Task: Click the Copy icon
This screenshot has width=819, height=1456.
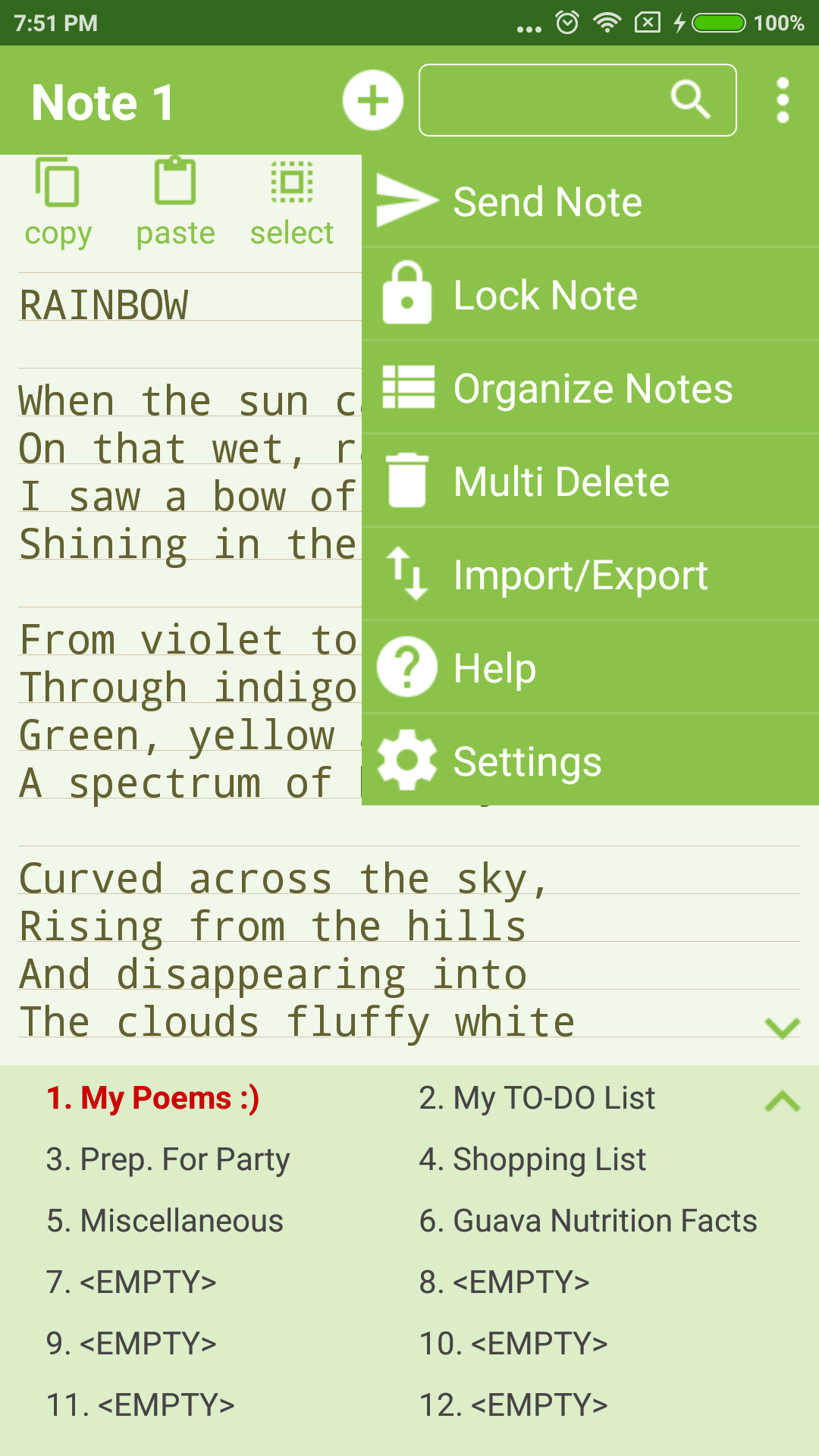Action: 57,186
